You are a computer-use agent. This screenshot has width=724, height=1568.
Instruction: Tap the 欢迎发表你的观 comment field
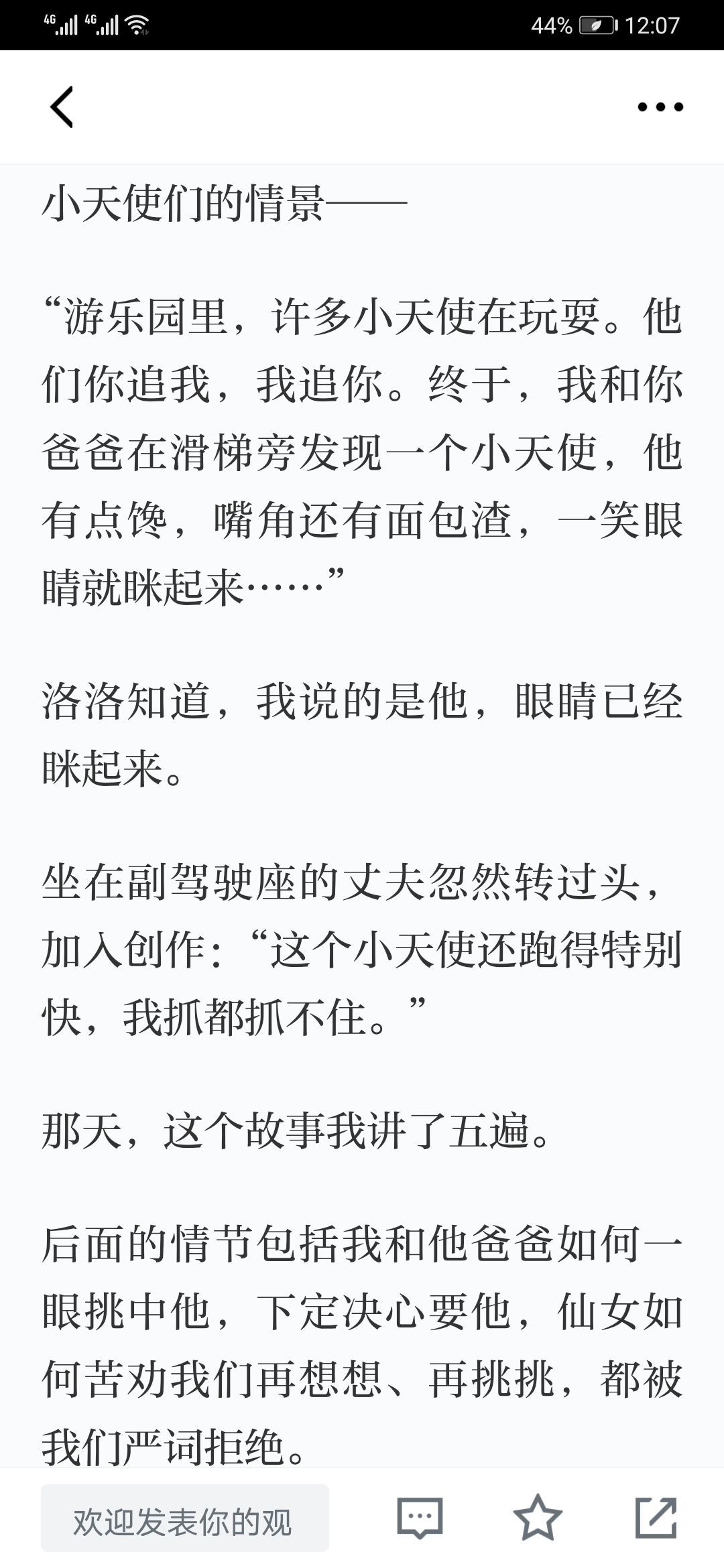click(185, 1518)
